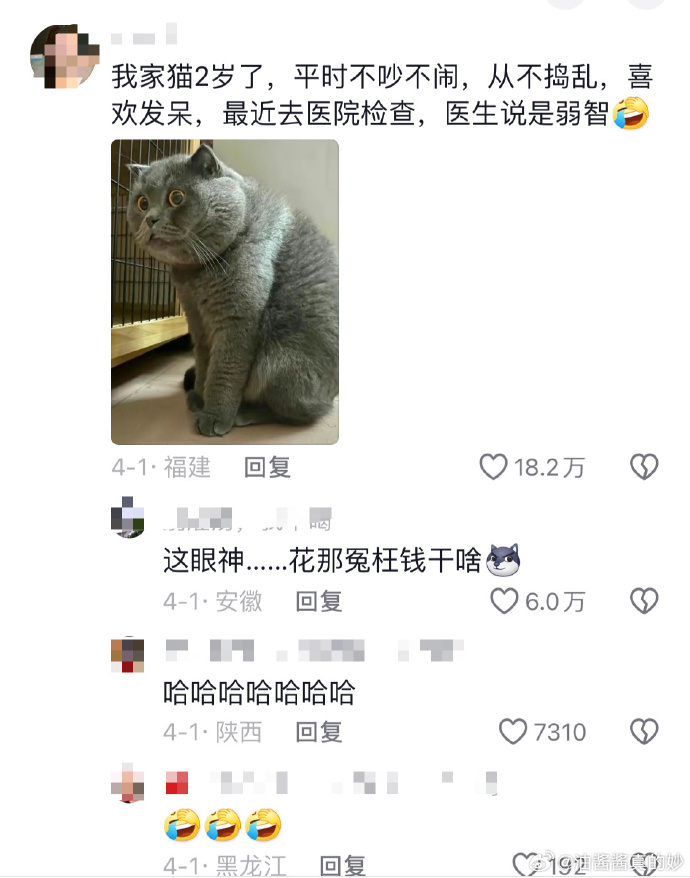Dislike the "哈哈哈哈哈哈哈" comment
This screenshot has width=690, height=878.
[643, 732]
